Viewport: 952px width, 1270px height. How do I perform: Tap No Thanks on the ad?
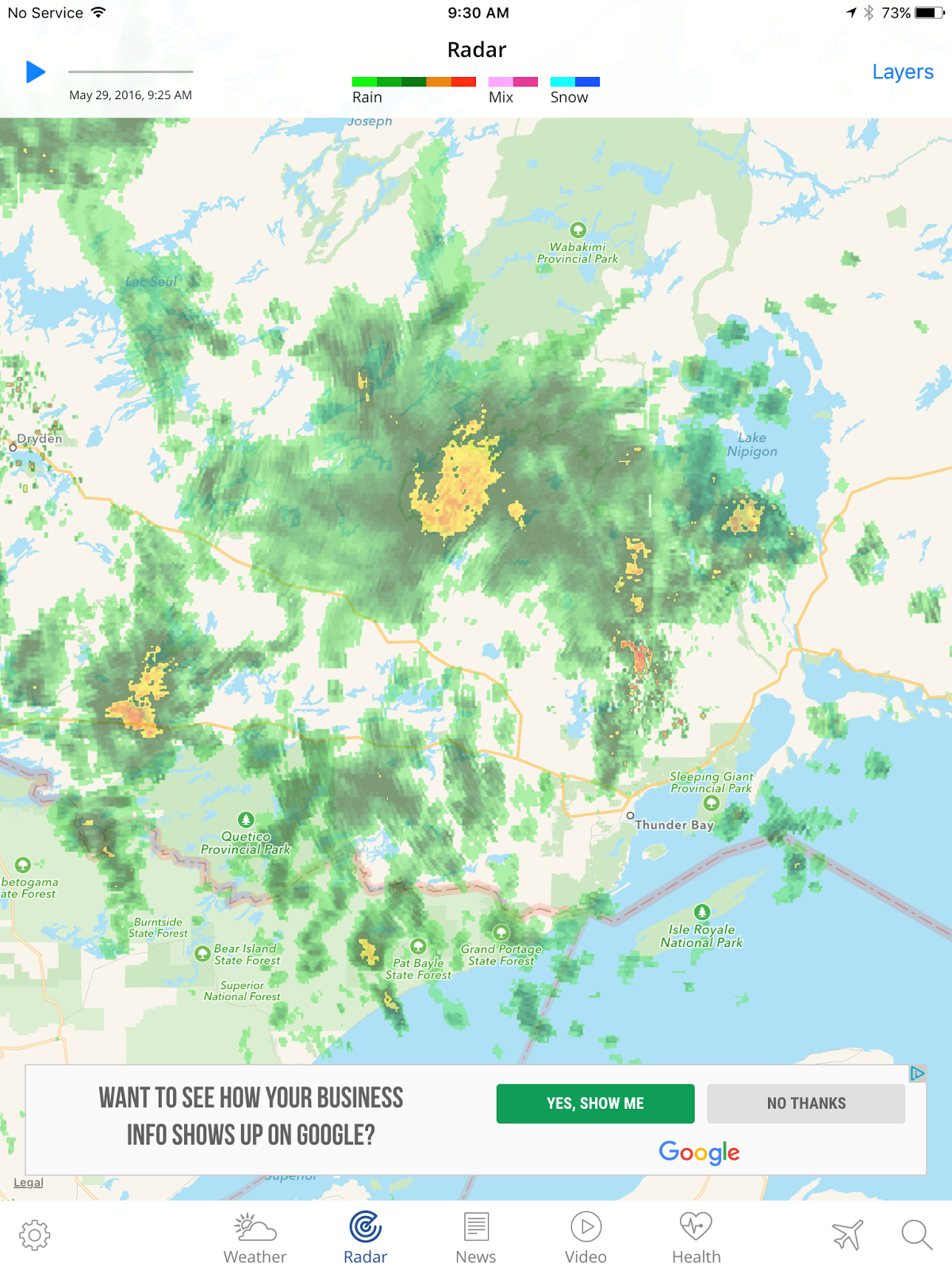(x=806, y=1103)
